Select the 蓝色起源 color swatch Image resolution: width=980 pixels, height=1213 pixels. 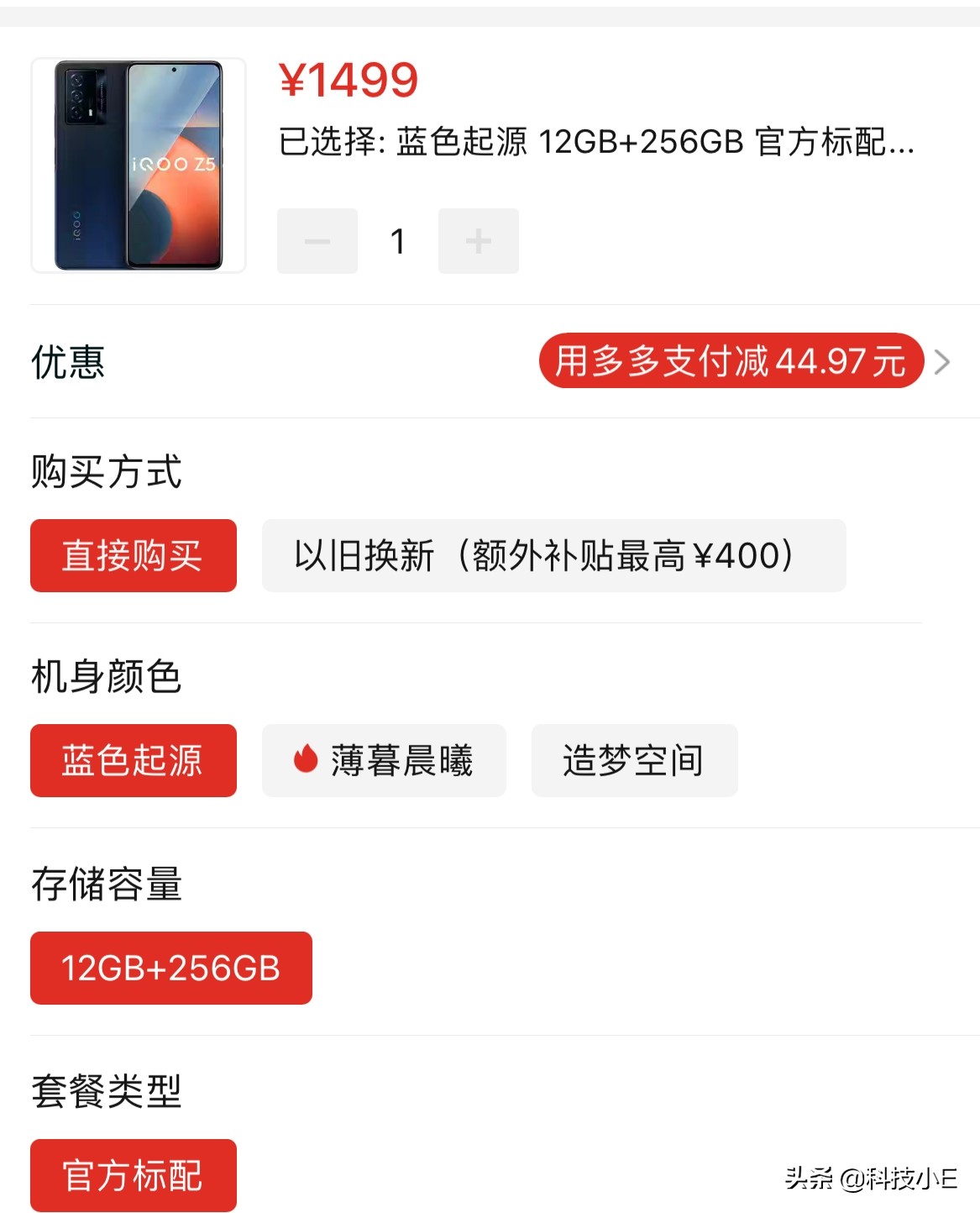click(x=134, y=761)
